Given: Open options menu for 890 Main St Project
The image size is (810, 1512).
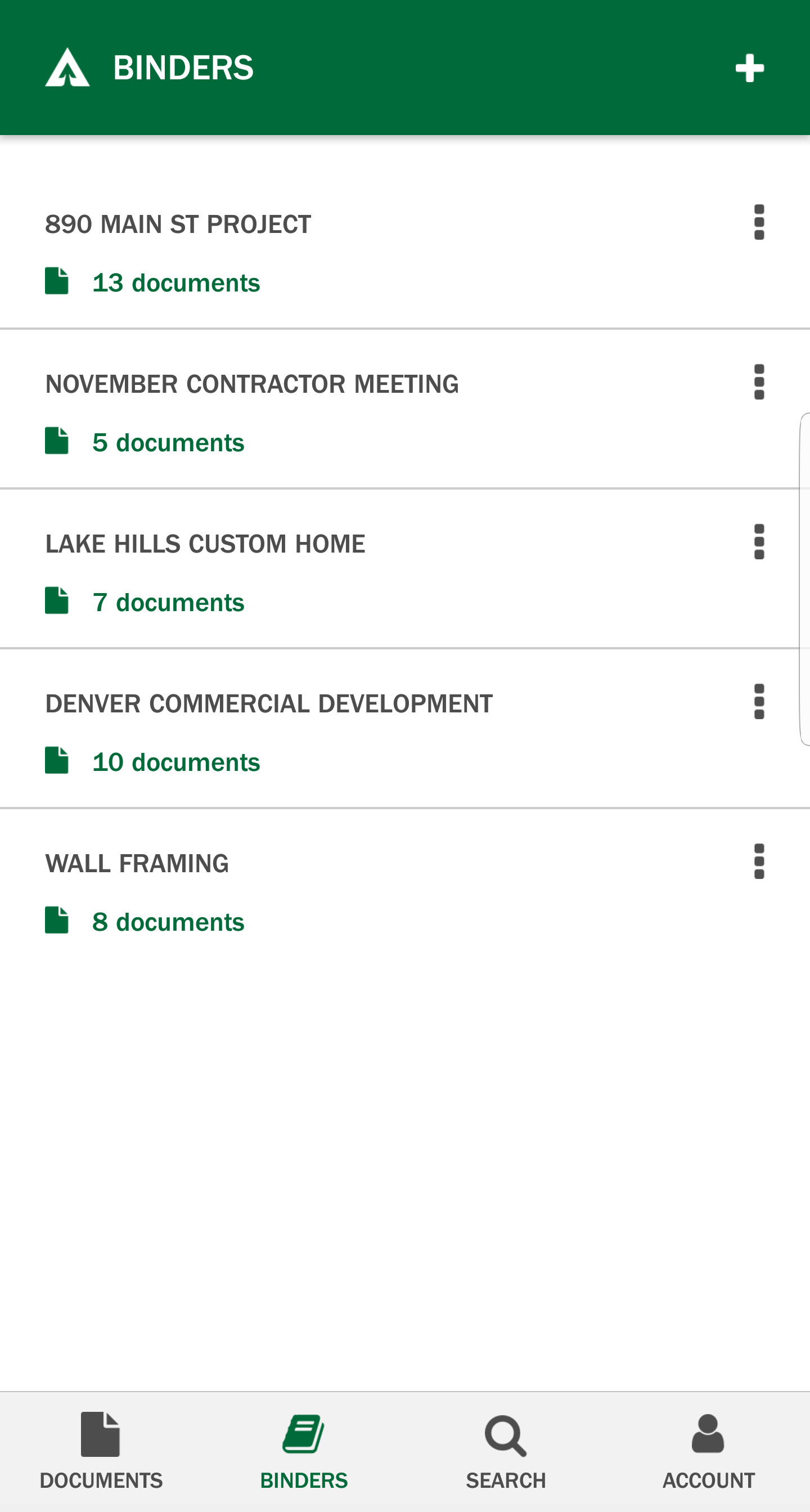Looking at the screenshot, I should click(759, 222).
